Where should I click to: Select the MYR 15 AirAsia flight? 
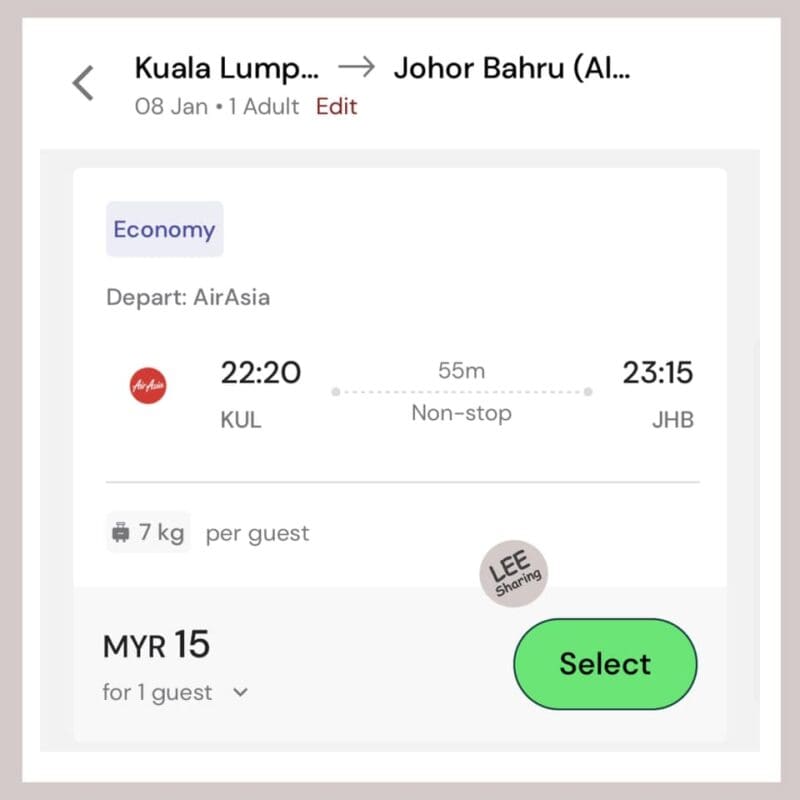[x=604, y=664]
